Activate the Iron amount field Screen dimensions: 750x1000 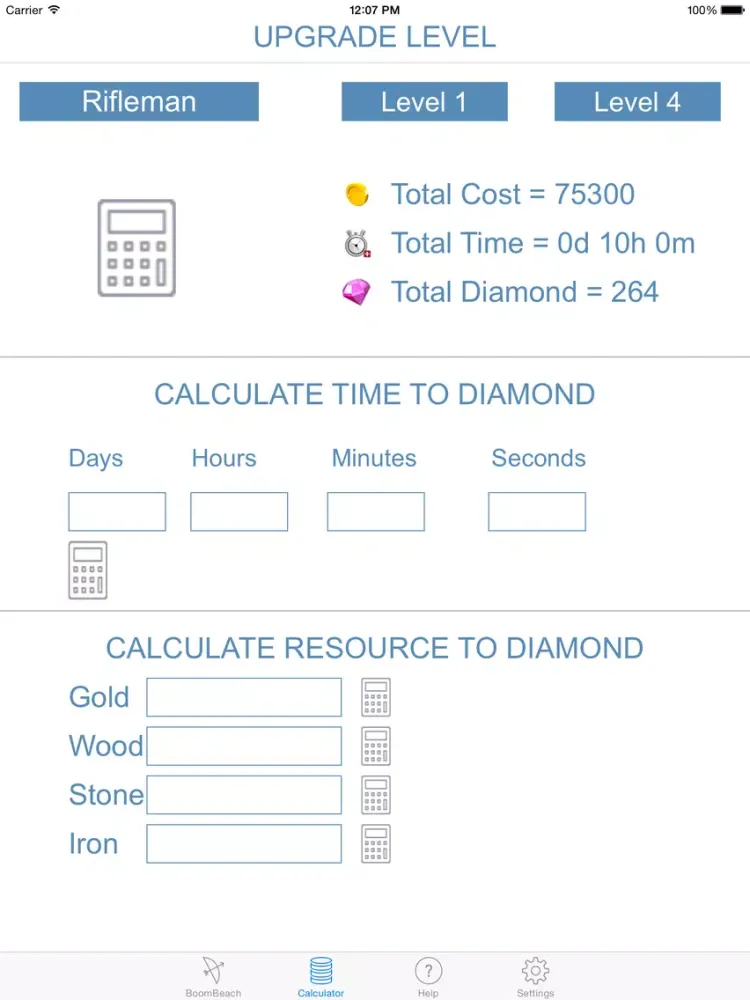pyautogui.click(x=244, y=844)
